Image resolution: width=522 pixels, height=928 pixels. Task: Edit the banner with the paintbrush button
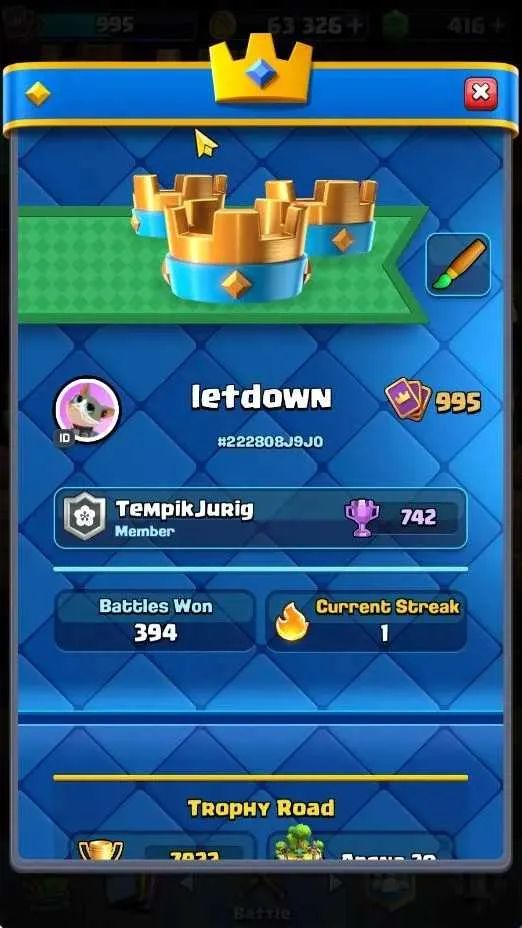click(x=458, y=265)
